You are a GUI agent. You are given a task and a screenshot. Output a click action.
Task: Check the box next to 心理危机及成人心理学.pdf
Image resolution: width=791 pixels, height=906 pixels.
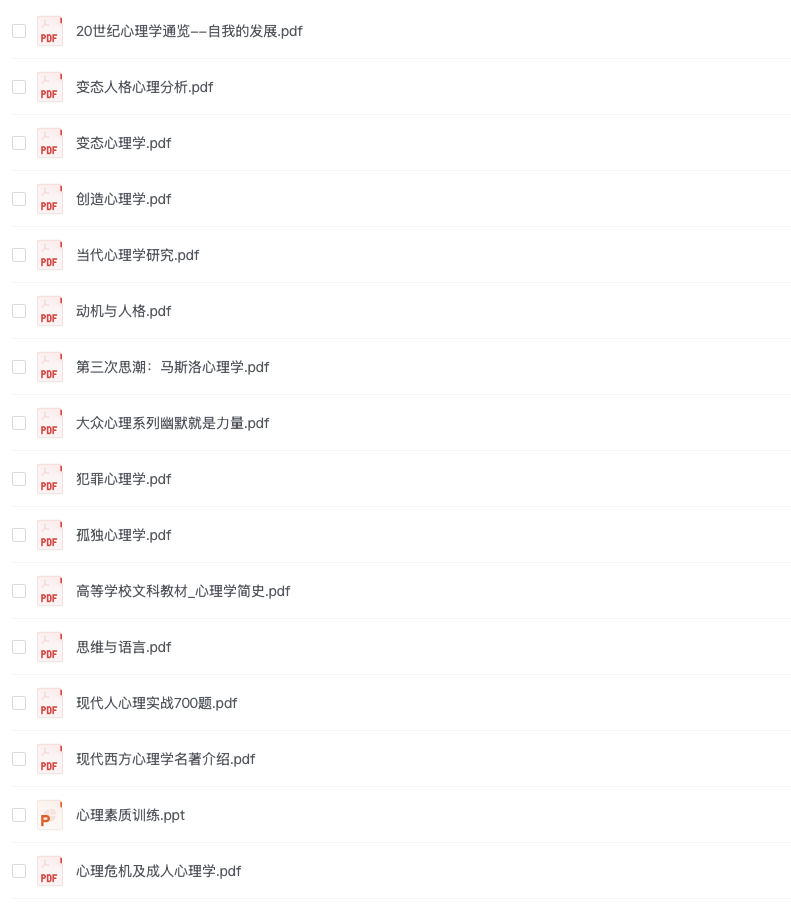pyautogui.click(x=19, y=871)
